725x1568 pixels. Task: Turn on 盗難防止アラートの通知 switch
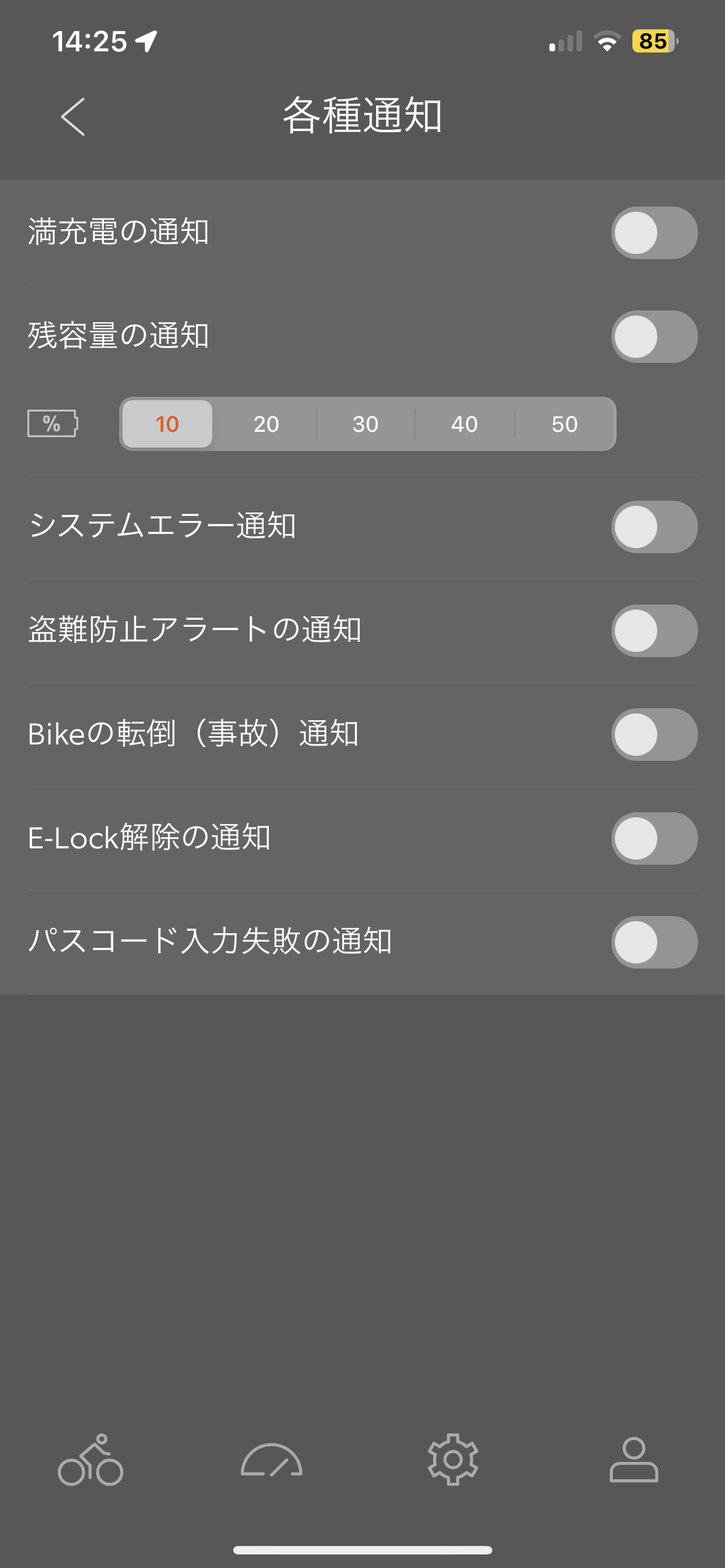654,630
